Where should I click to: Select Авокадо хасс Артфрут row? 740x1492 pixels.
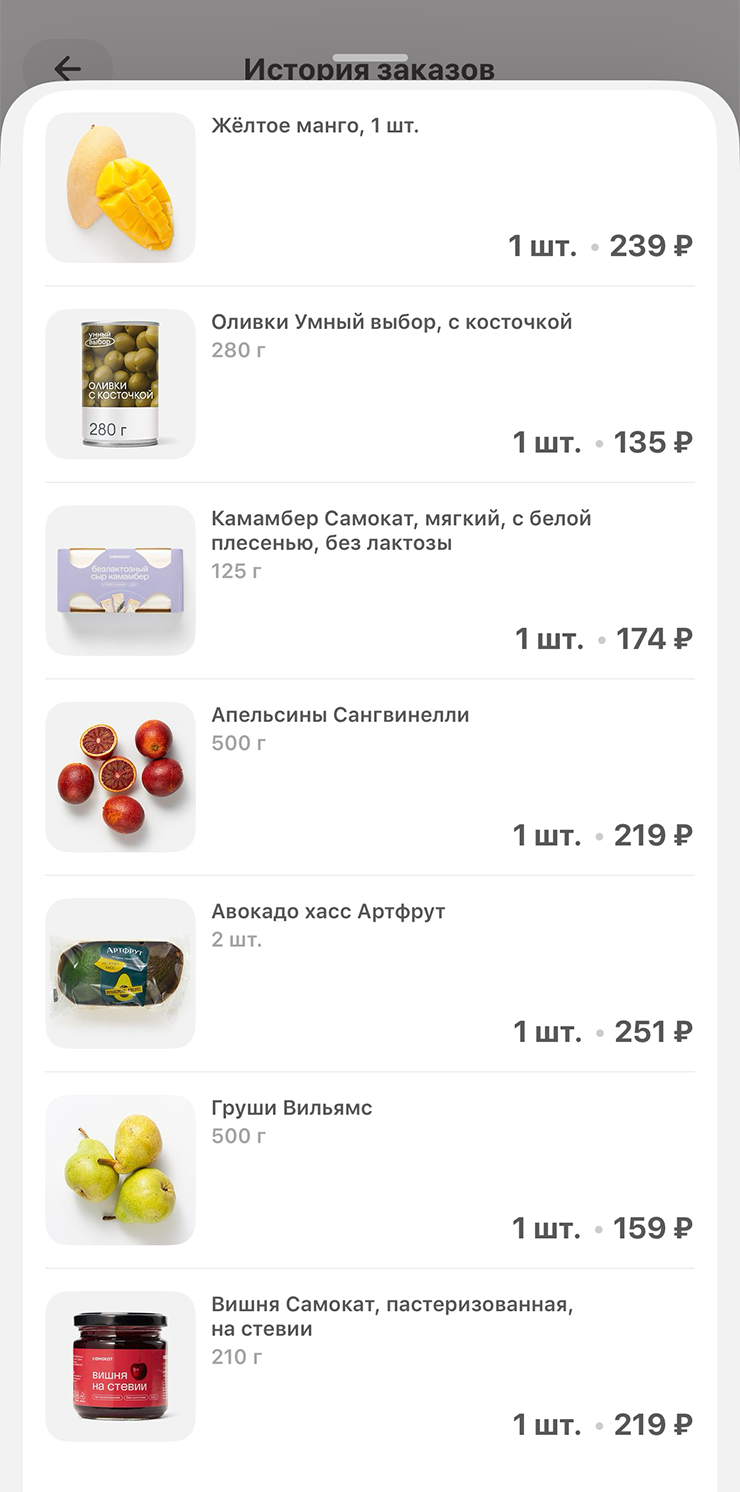328,912
